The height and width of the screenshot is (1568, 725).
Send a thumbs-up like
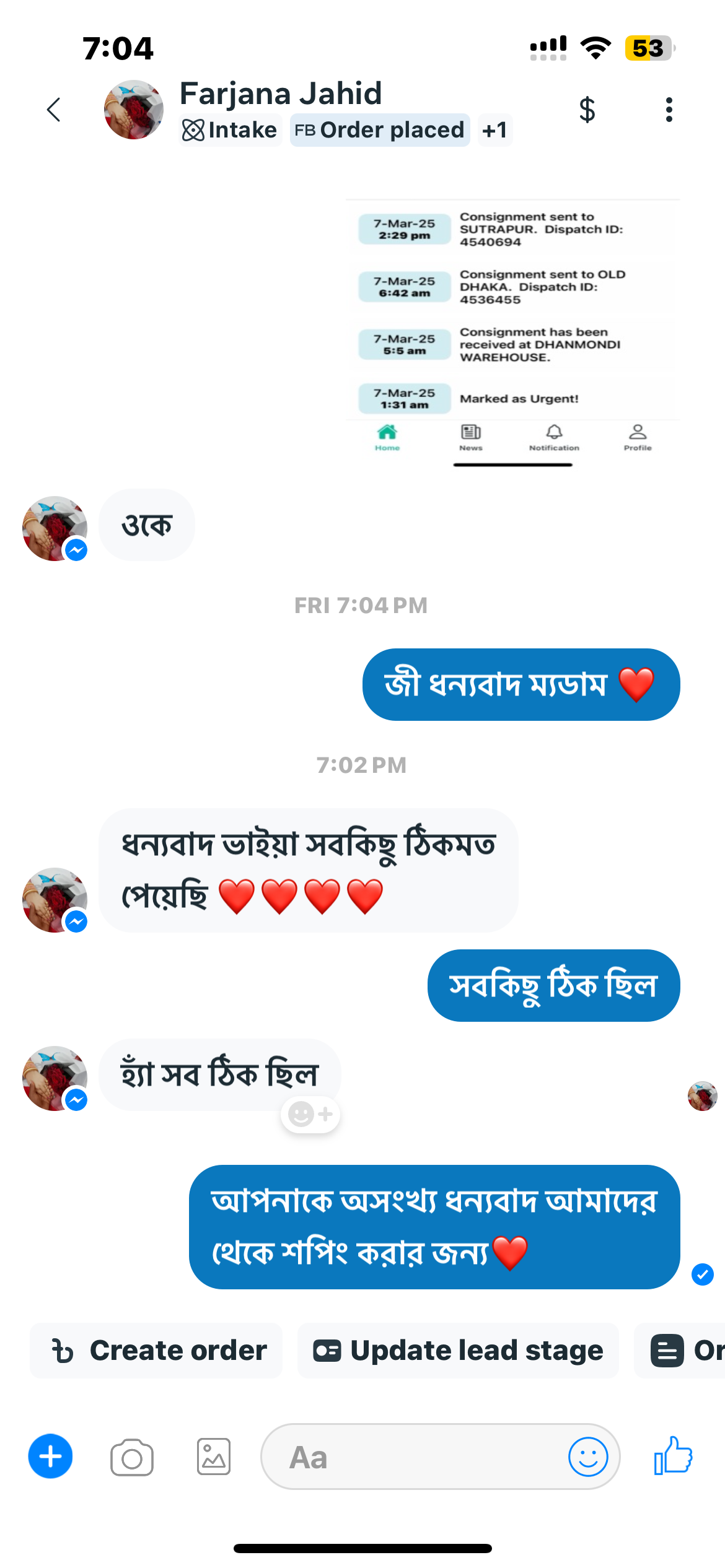point(674,1456)
